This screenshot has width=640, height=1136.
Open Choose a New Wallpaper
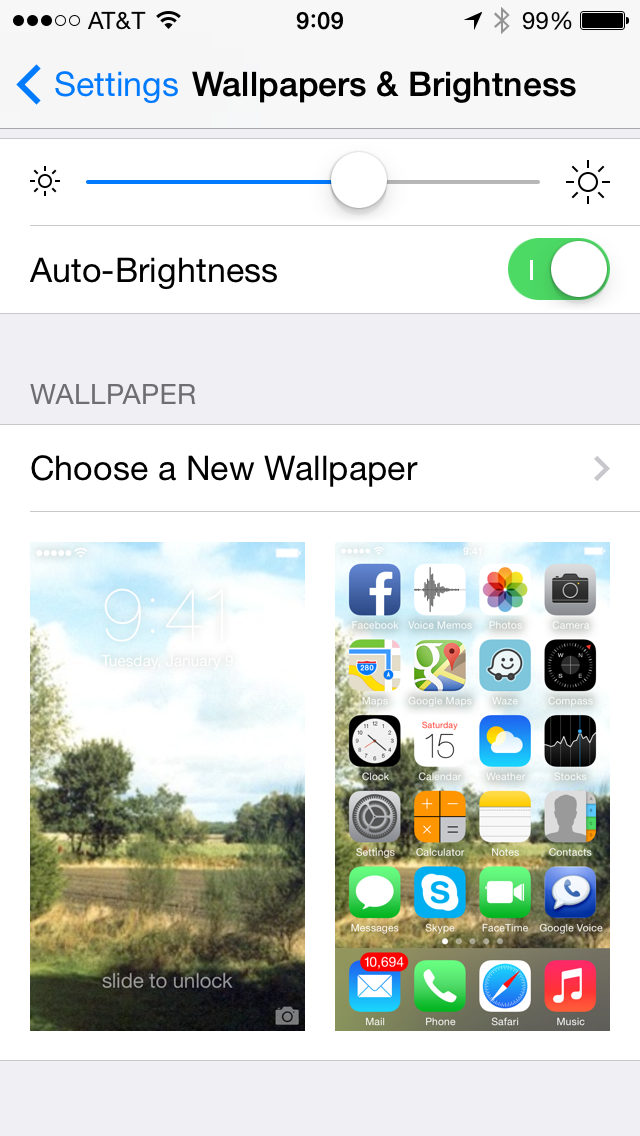(x=320, y=469)
